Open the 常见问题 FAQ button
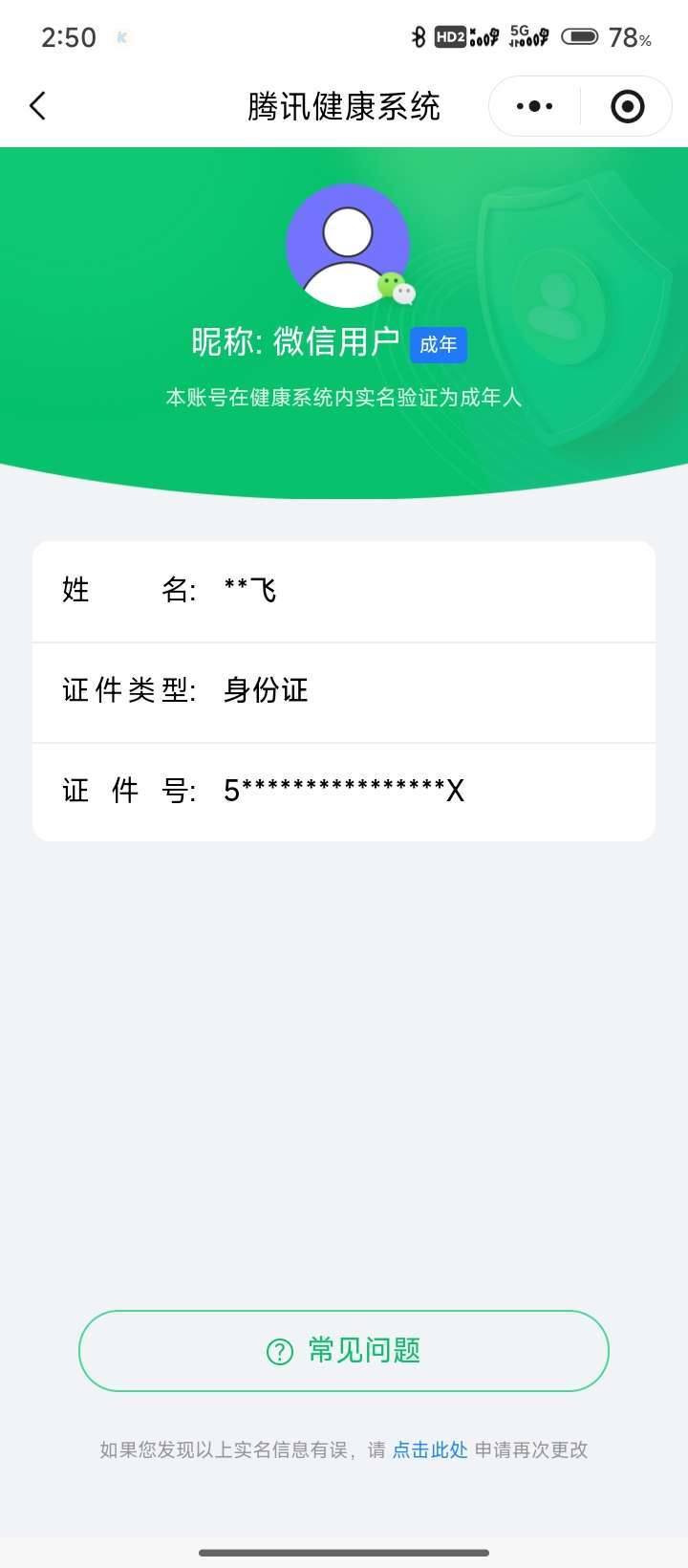688x1568 pixels. coord(344,1350)
